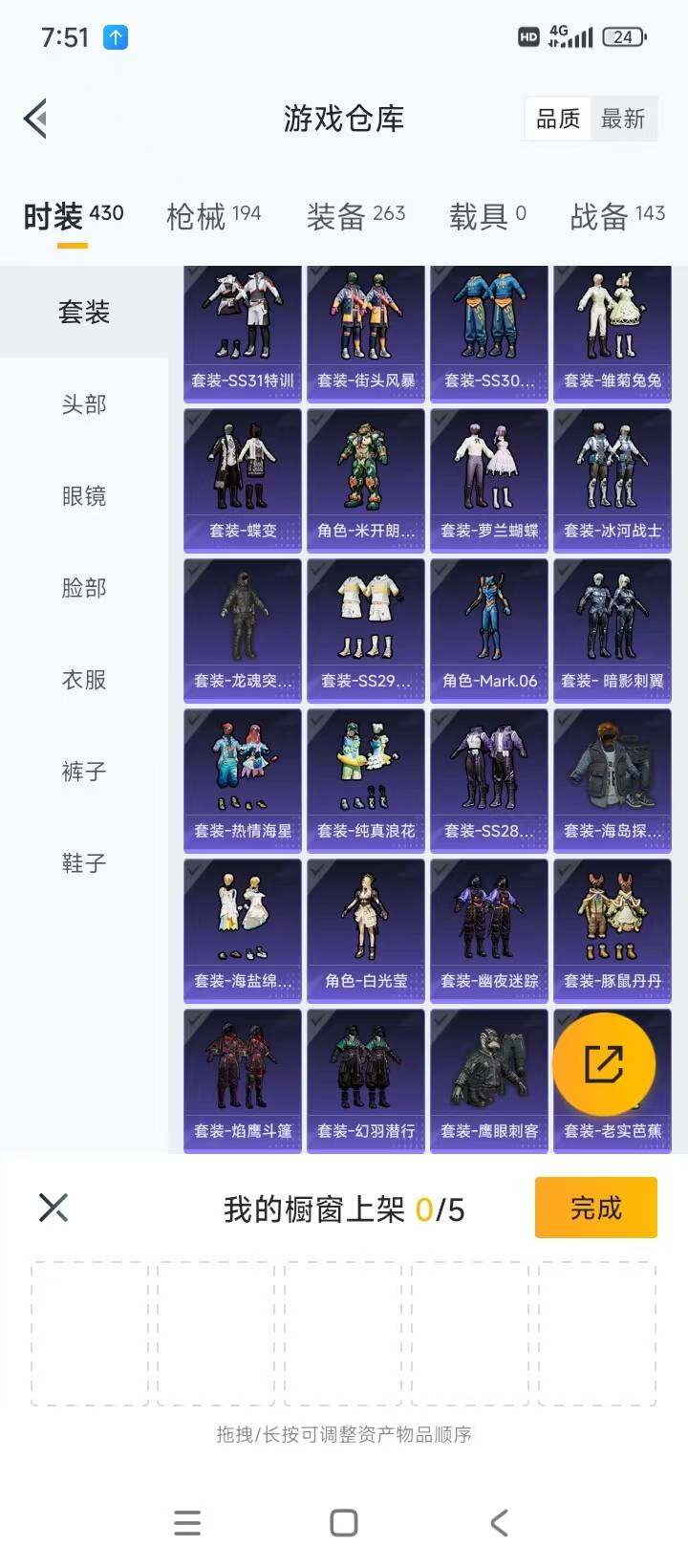688x1568 pixels.
Task: Sort by 品质
Action: [x=558, y=120]
